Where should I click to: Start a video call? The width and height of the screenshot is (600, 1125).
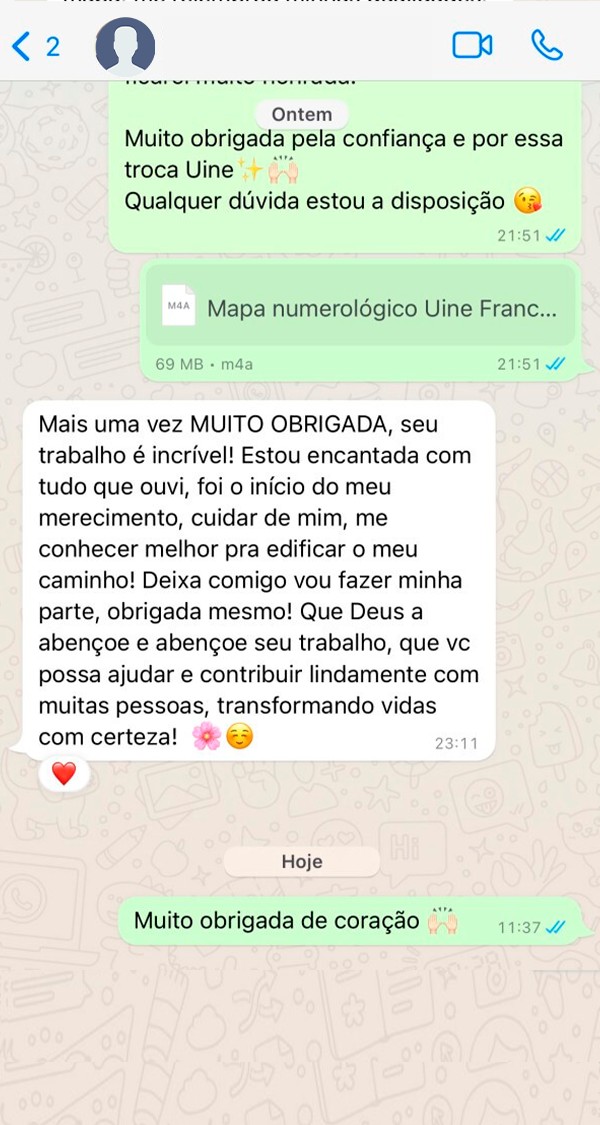pos(472,46)
